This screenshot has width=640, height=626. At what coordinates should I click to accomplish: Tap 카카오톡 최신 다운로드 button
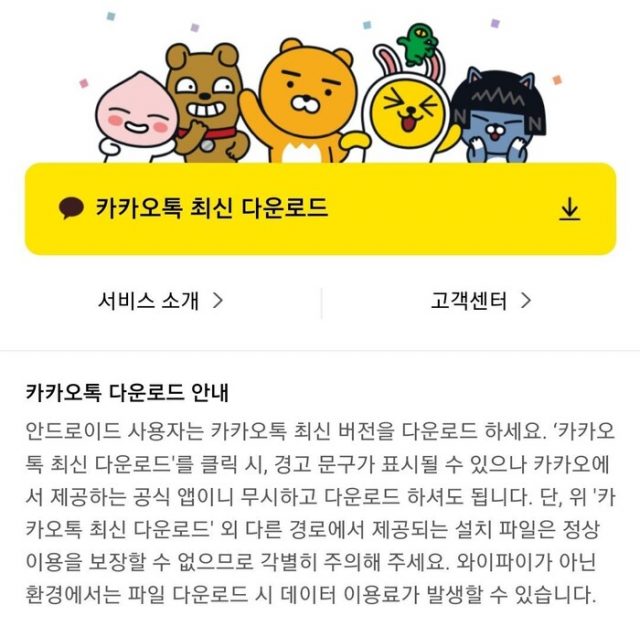[320, 208]
